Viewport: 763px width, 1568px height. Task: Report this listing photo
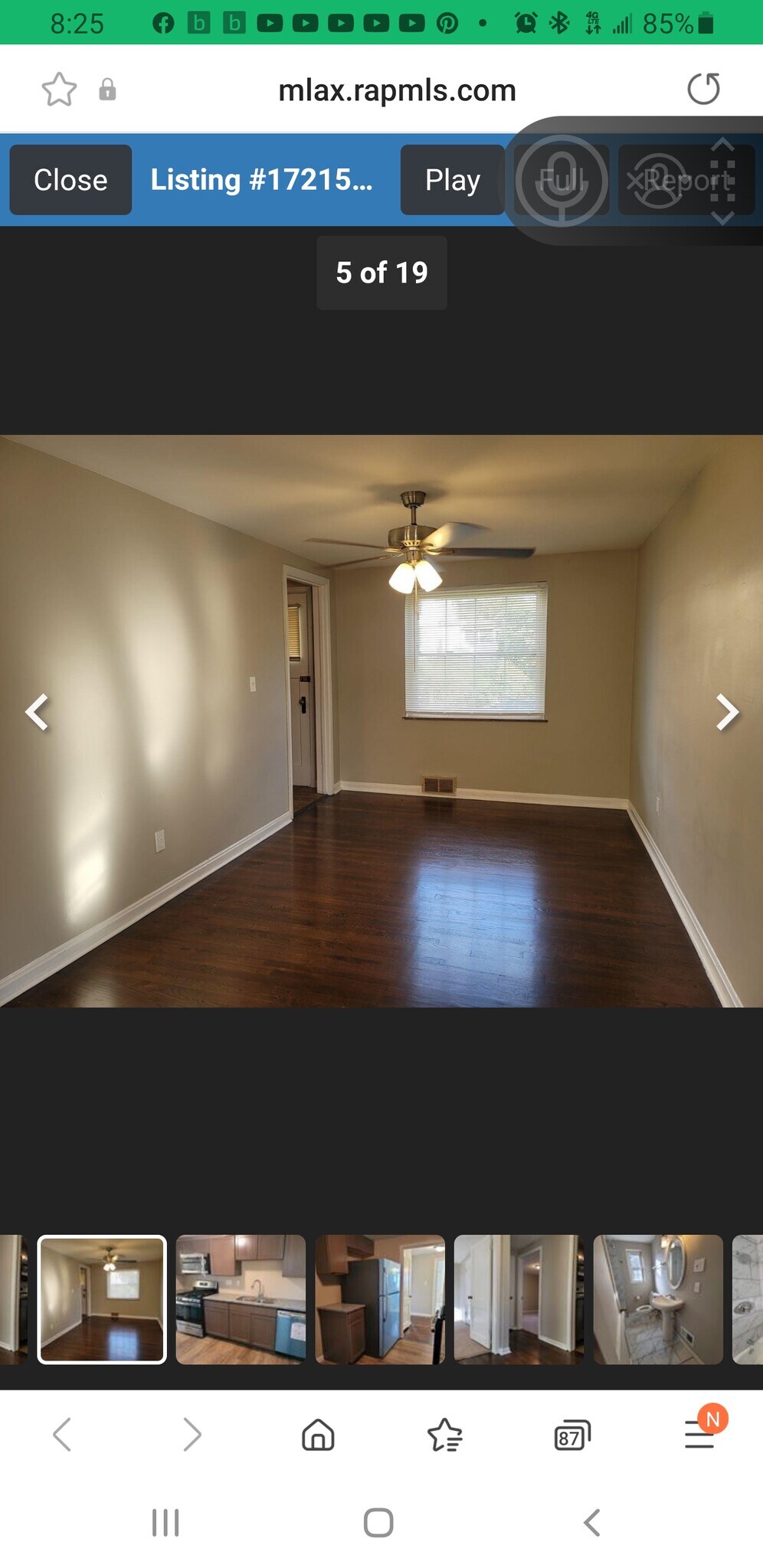tap(686, 181)
